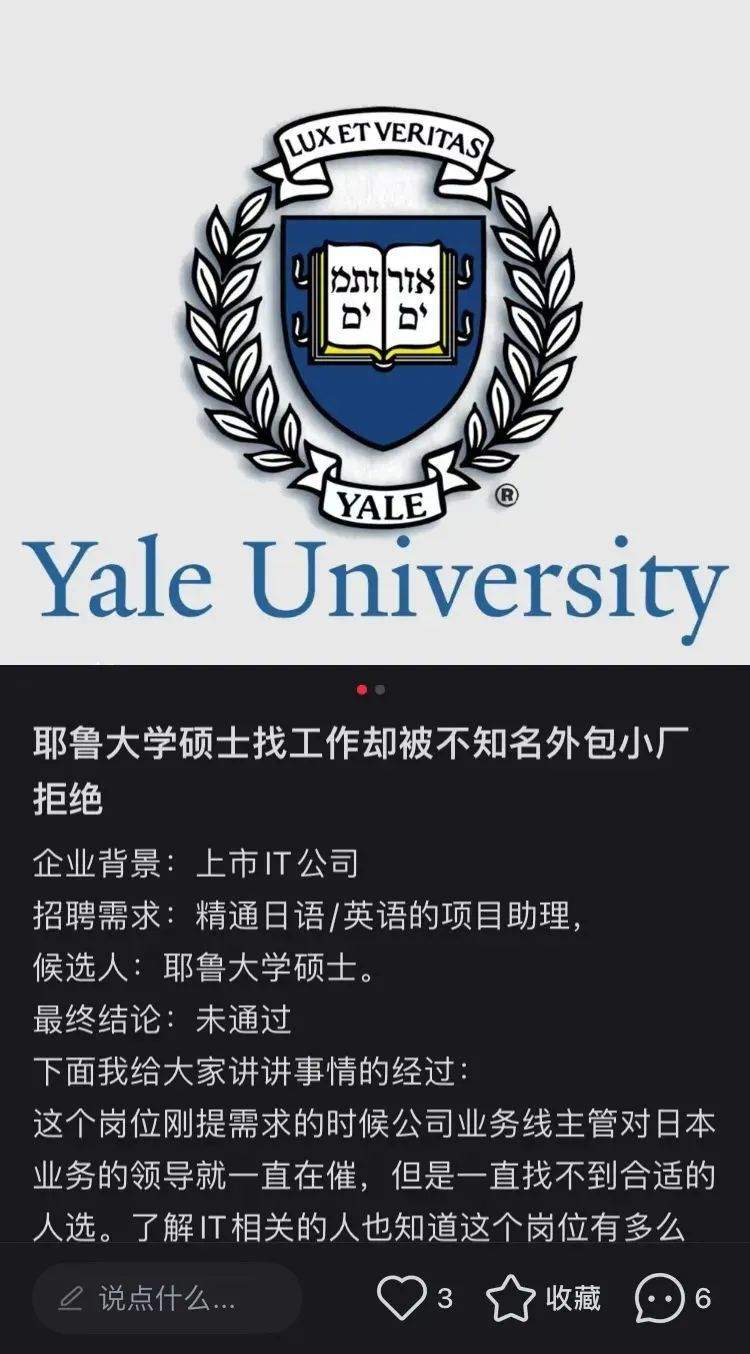This screenshot has height=1354, width=750.
Task: Open the comments bubble icon
Action: point(660,1298)
